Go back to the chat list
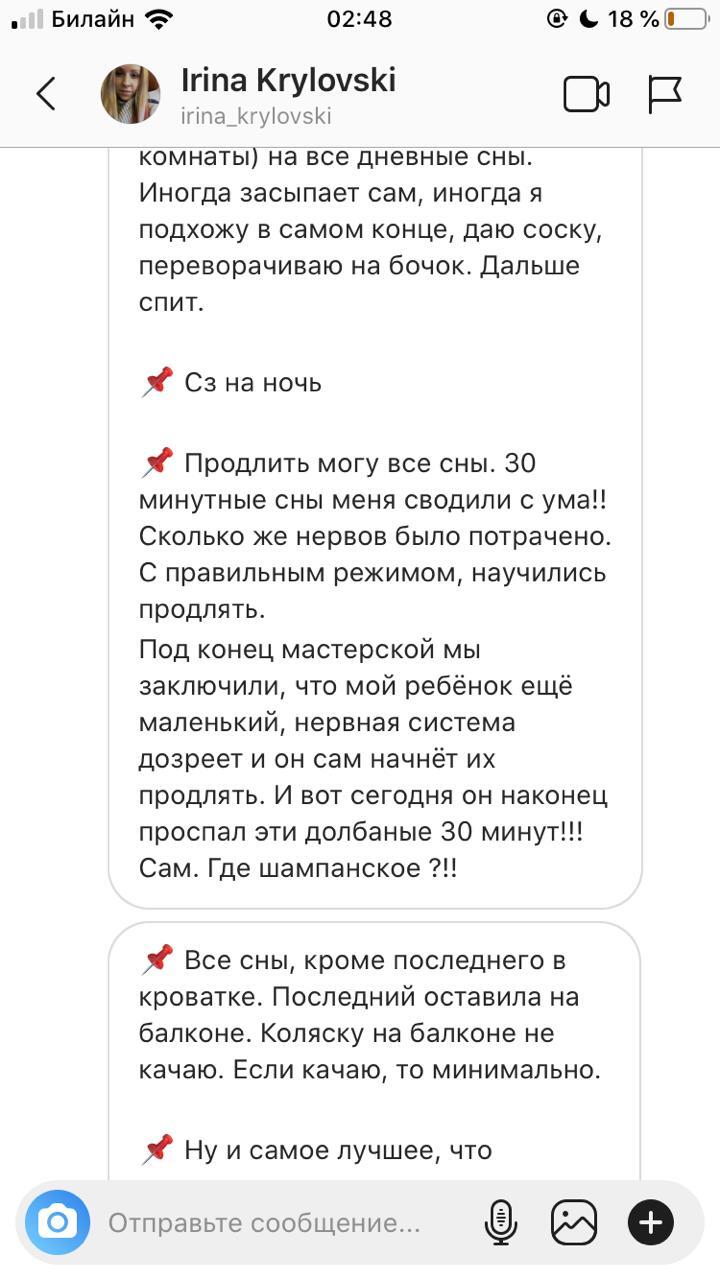The image size is (720, 1280). click(x=46, y=94)
